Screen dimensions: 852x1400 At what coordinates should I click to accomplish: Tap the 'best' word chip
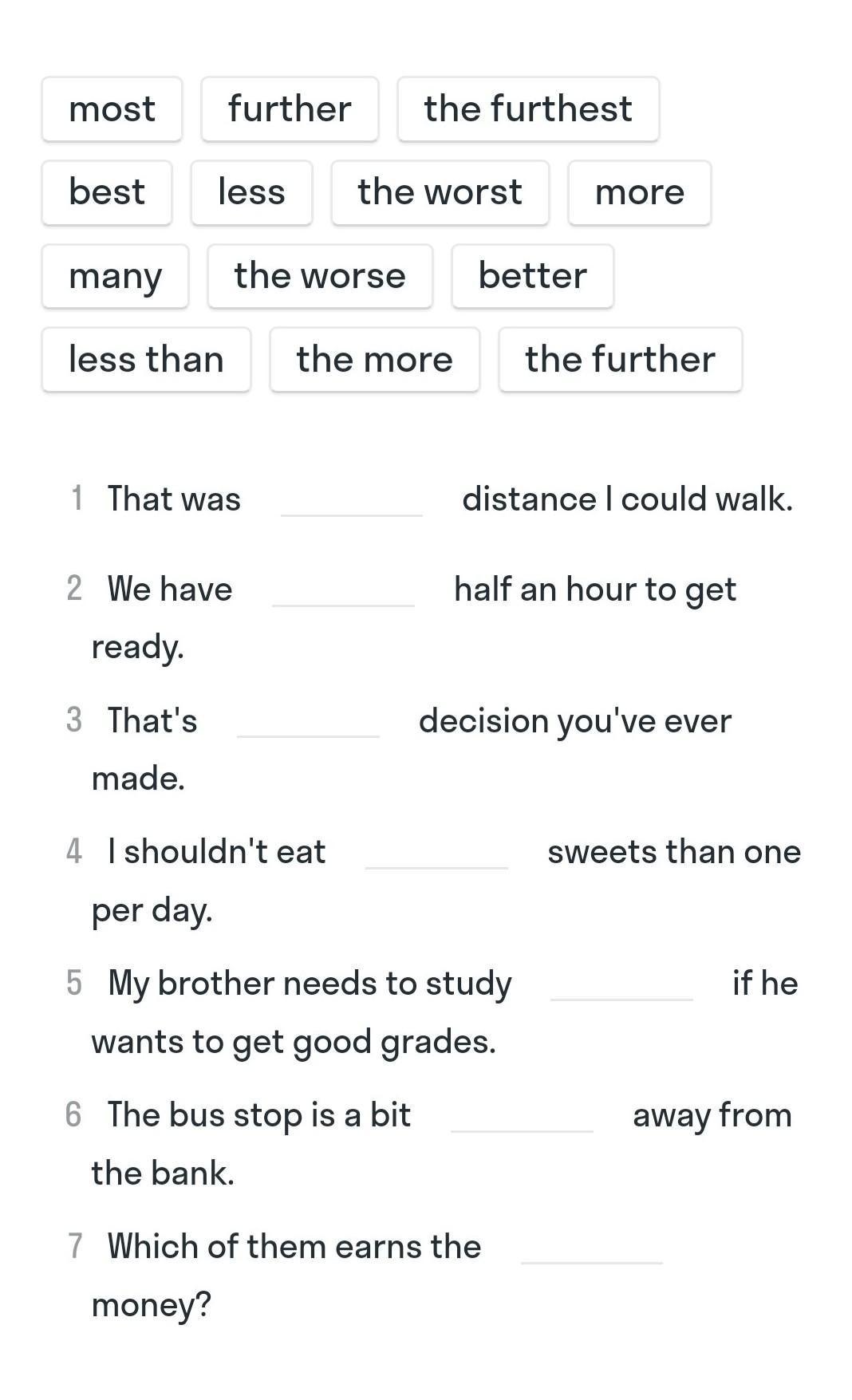[x=107, y=193]
